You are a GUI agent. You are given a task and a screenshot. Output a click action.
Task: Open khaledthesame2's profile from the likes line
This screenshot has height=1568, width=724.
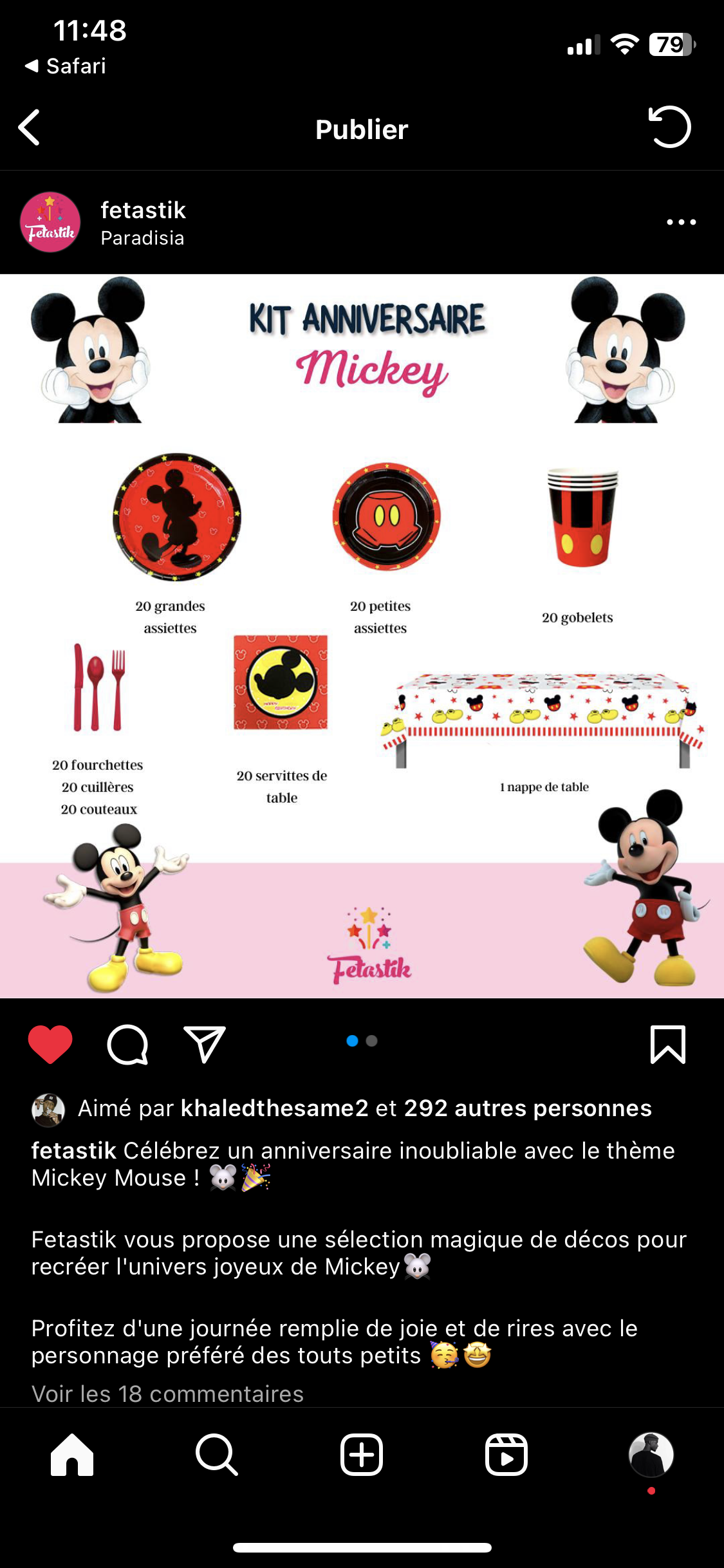pos(275,1108)
